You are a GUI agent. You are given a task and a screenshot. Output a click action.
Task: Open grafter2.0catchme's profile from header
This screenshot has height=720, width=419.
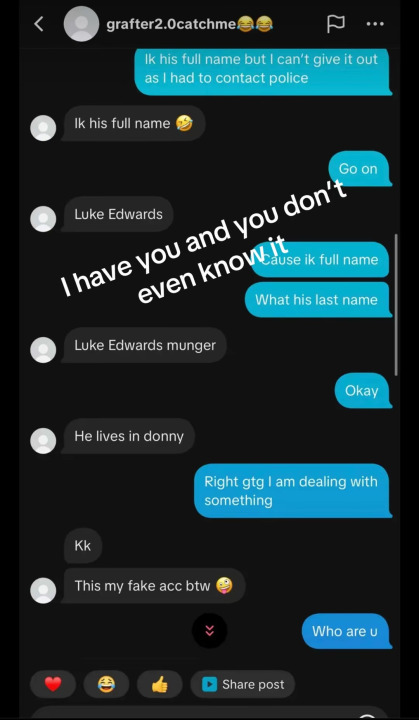pos(81,24)
